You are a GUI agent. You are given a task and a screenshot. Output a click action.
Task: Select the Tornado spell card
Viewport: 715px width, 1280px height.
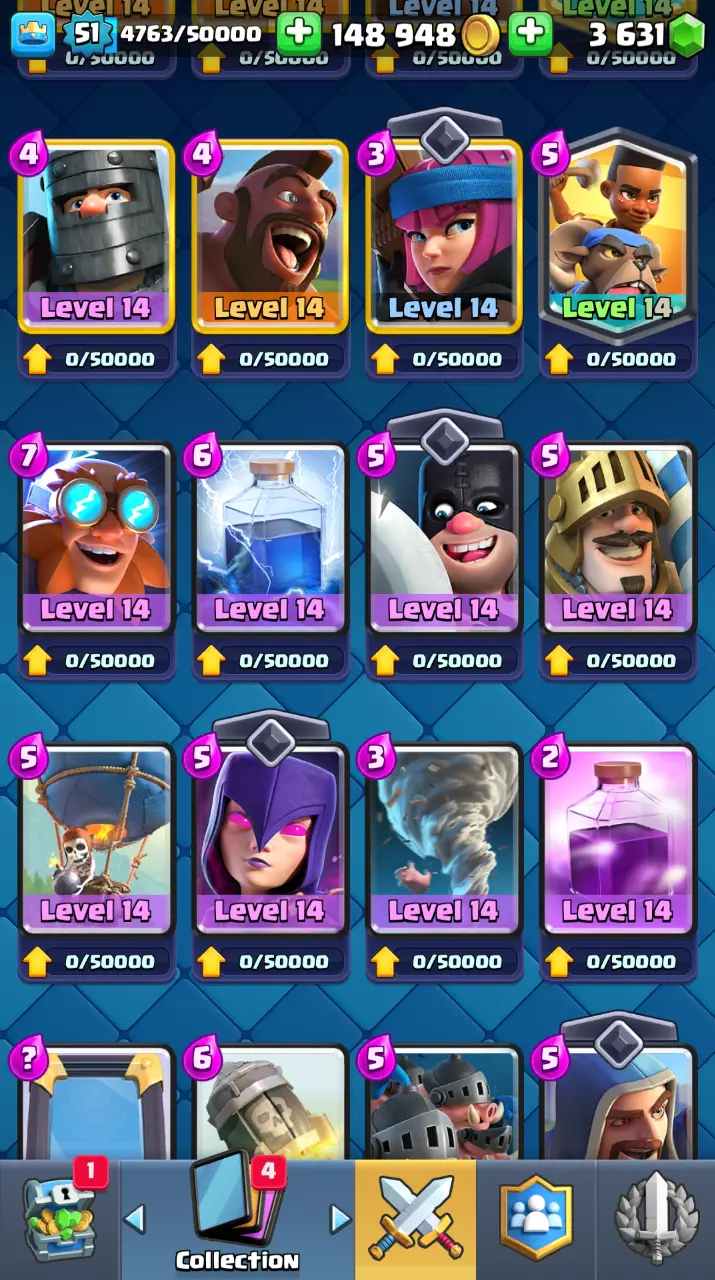443,838
